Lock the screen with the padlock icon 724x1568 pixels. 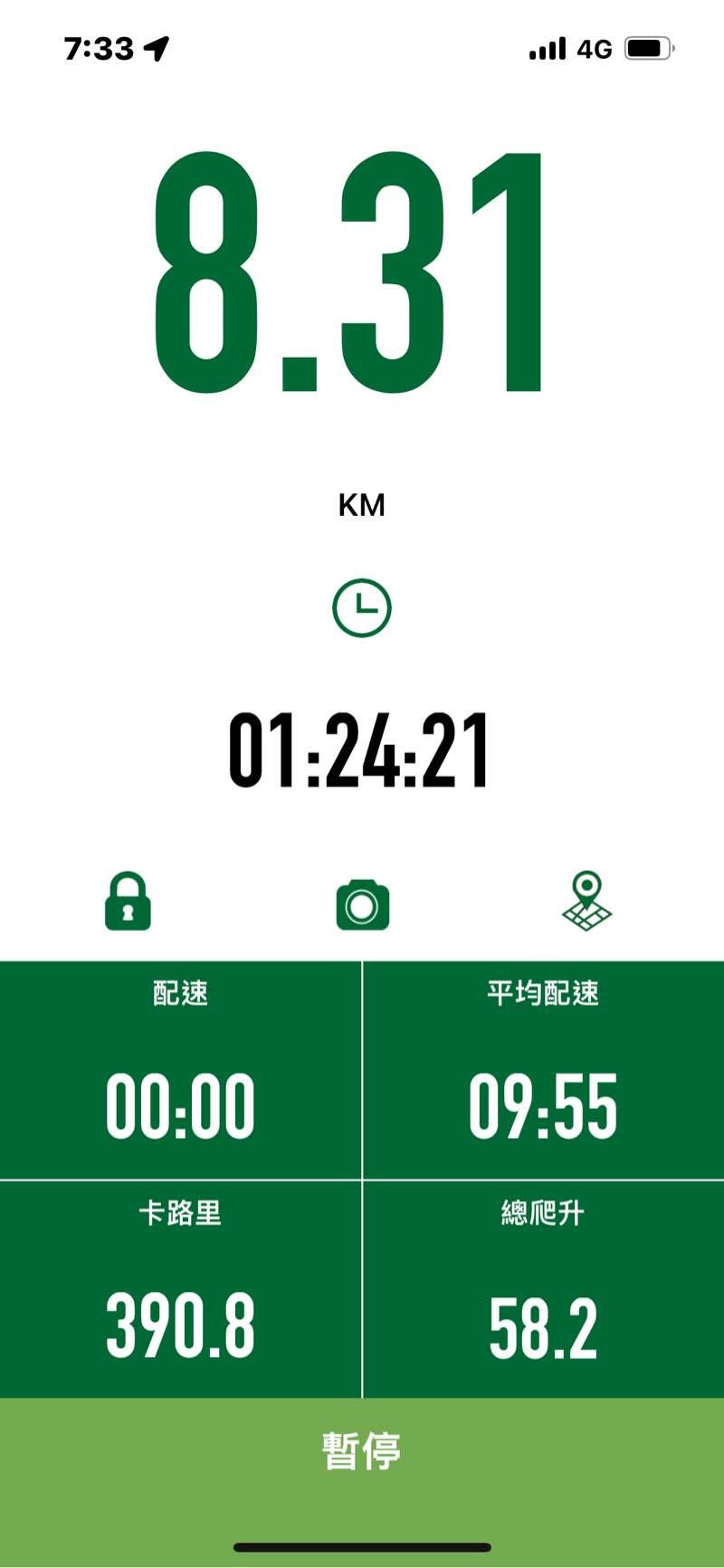click(128, 902)
